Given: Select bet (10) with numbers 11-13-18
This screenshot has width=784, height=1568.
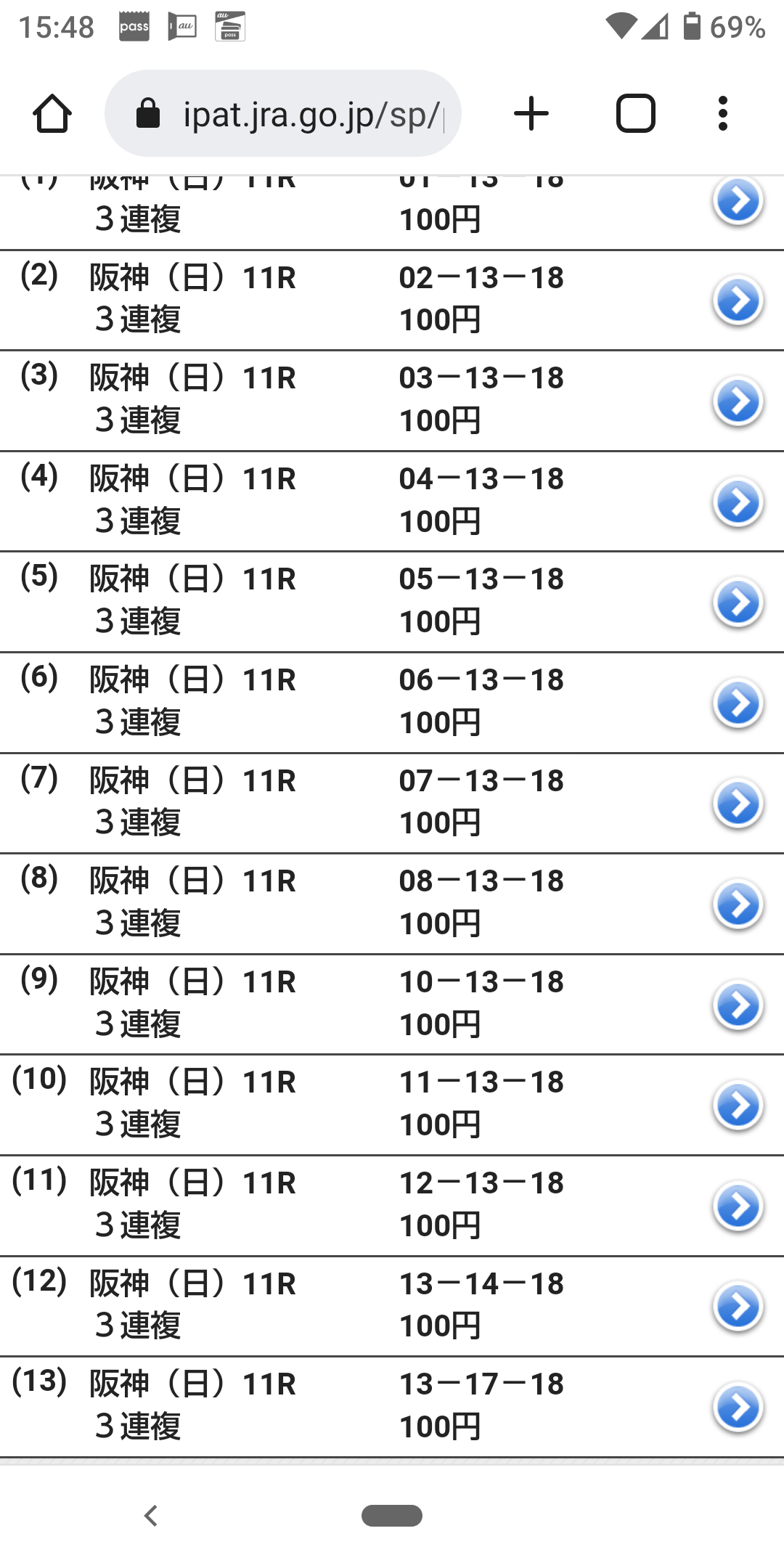Looking at the screenshot, I should click(x=738, y=1106).
